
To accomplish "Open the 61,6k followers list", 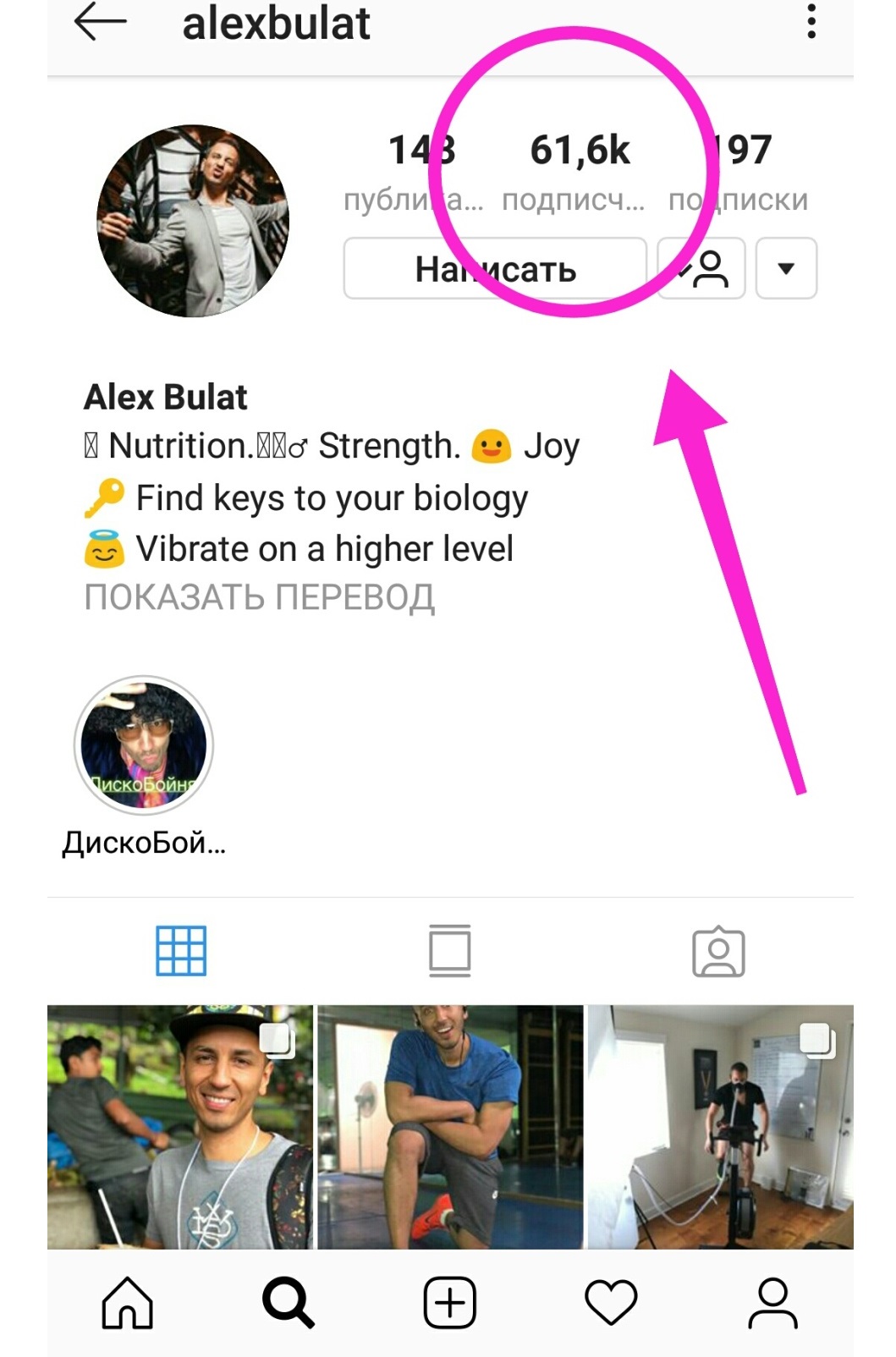I will (579, 169).
